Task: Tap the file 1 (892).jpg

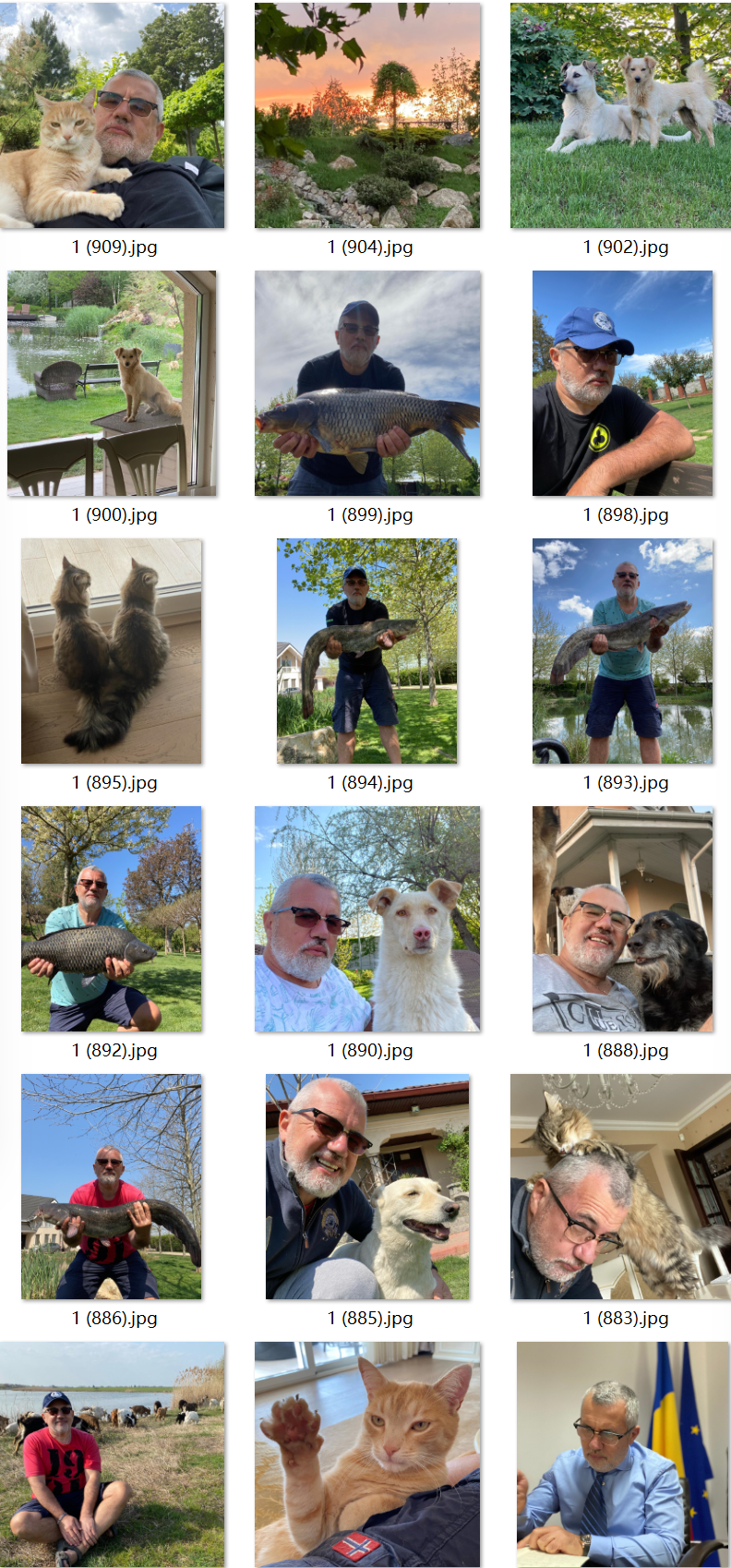Action: click(x=112, y=919)
